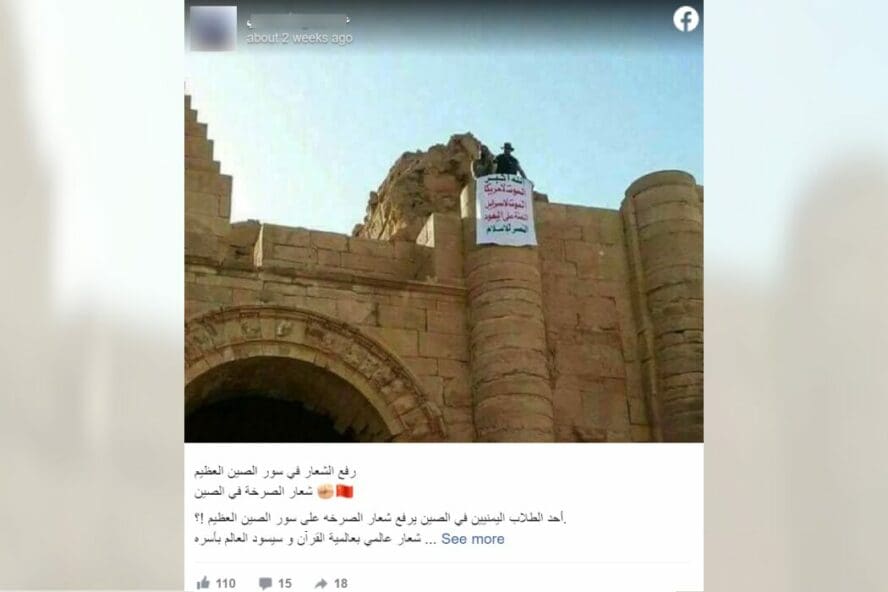Open the post's 'about 2 weeks ago' timestamp
The height and width of the screenshot is (592, 888).
point(299,38)
